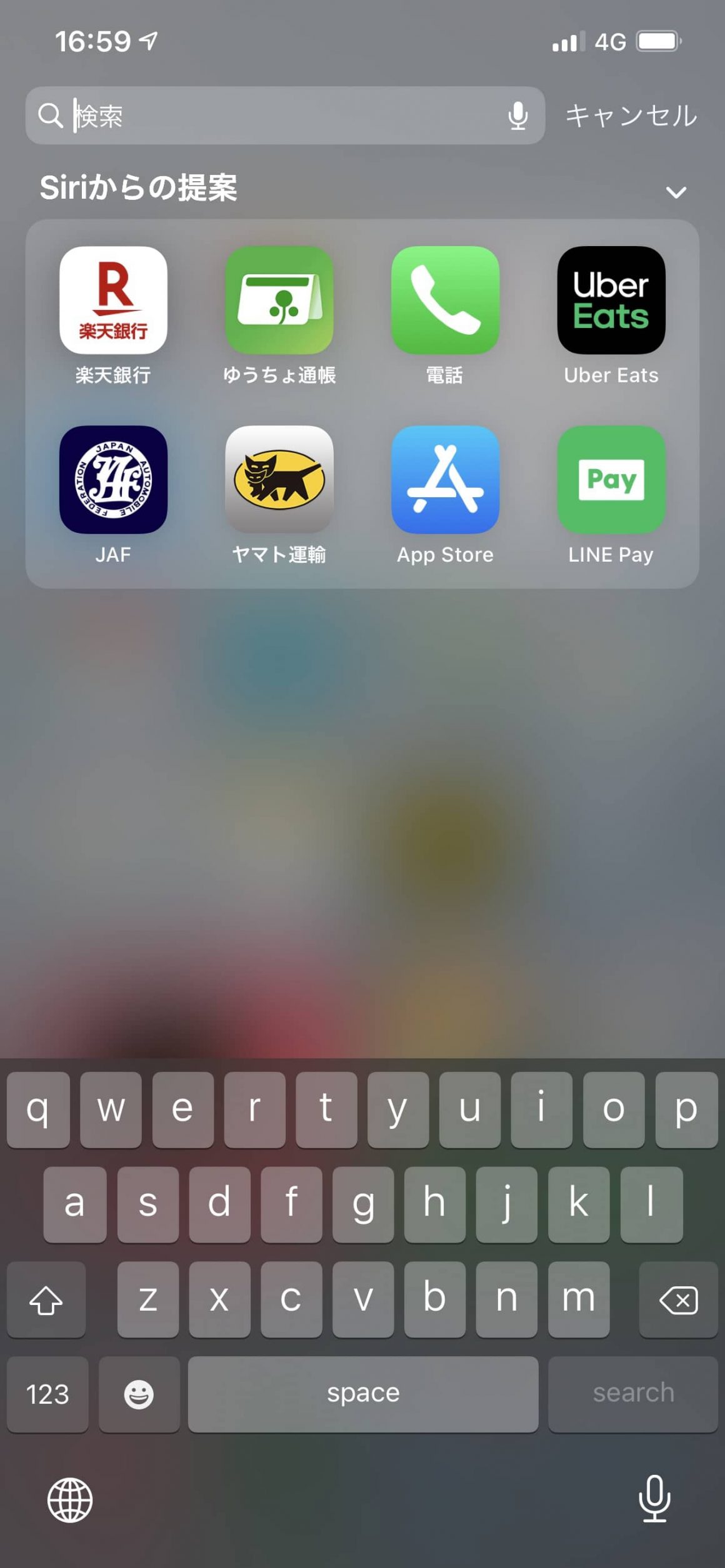Viewport: 725px width, 1568px height.
Task: Open the emoji keyboard
Action: tap(139, 1394)
